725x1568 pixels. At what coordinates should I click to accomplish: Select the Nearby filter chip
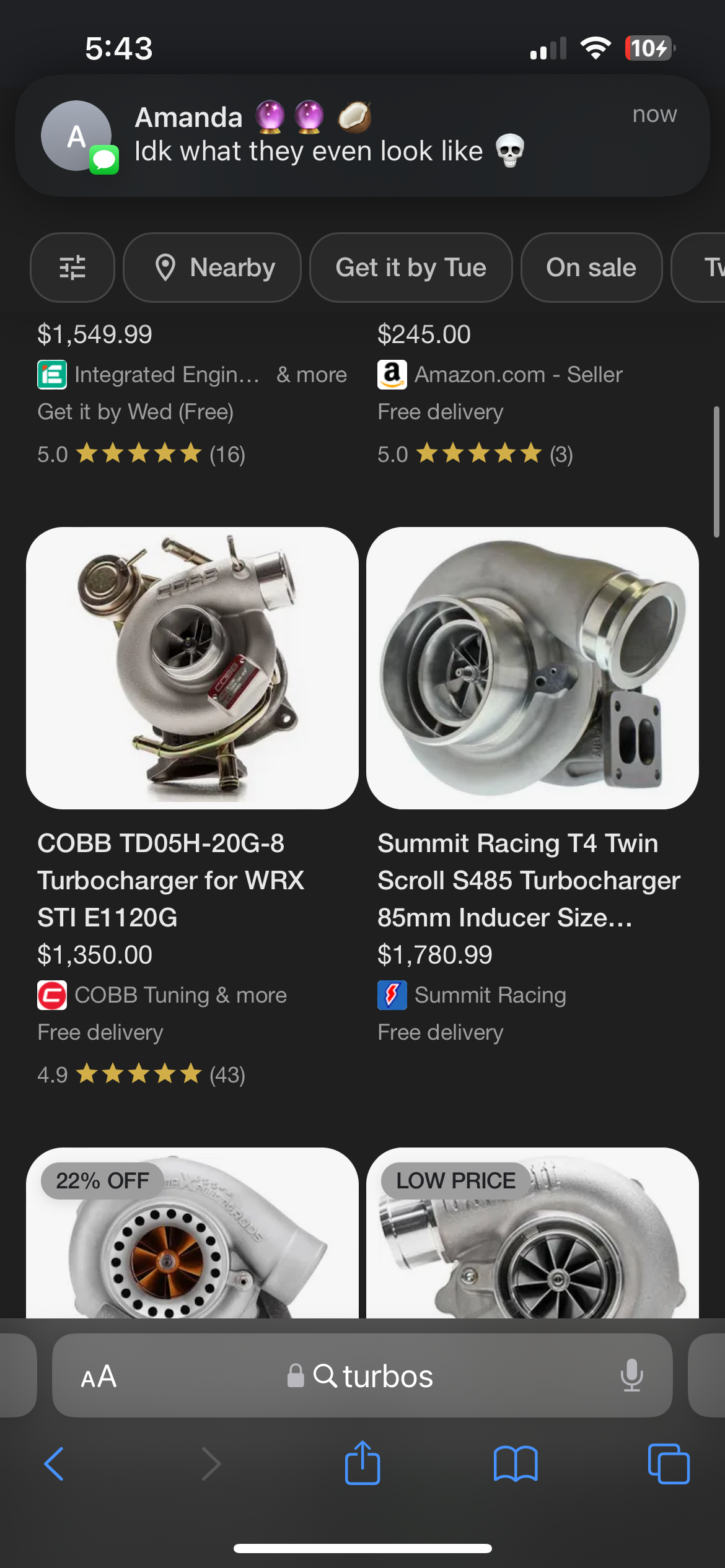pyautogui.click(x=213, y=268)
